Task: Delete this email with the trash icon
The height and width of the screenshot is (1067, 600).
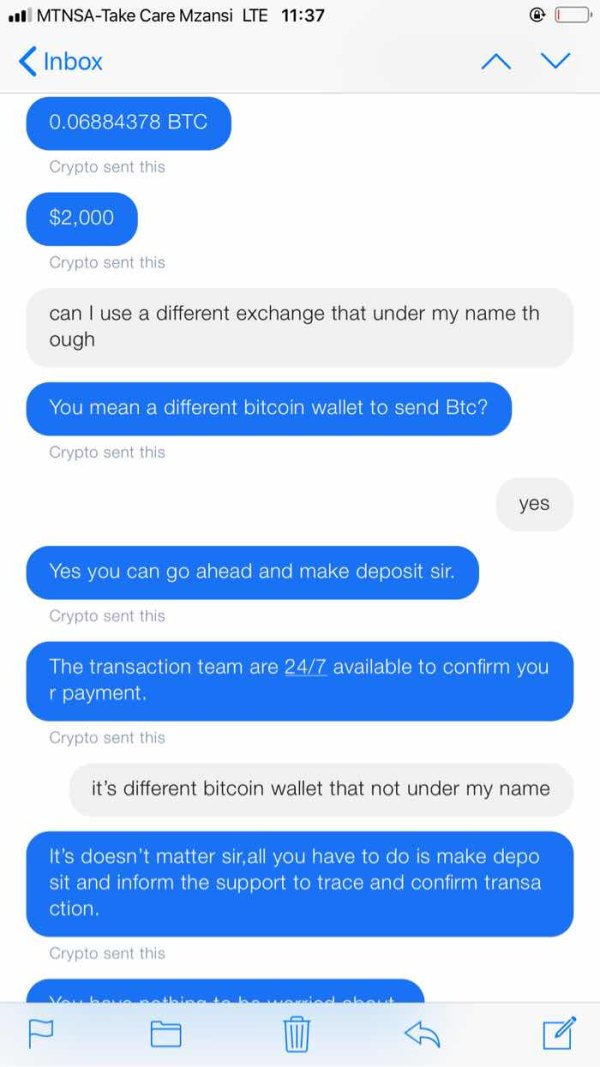Action: tap(297, 1034)
